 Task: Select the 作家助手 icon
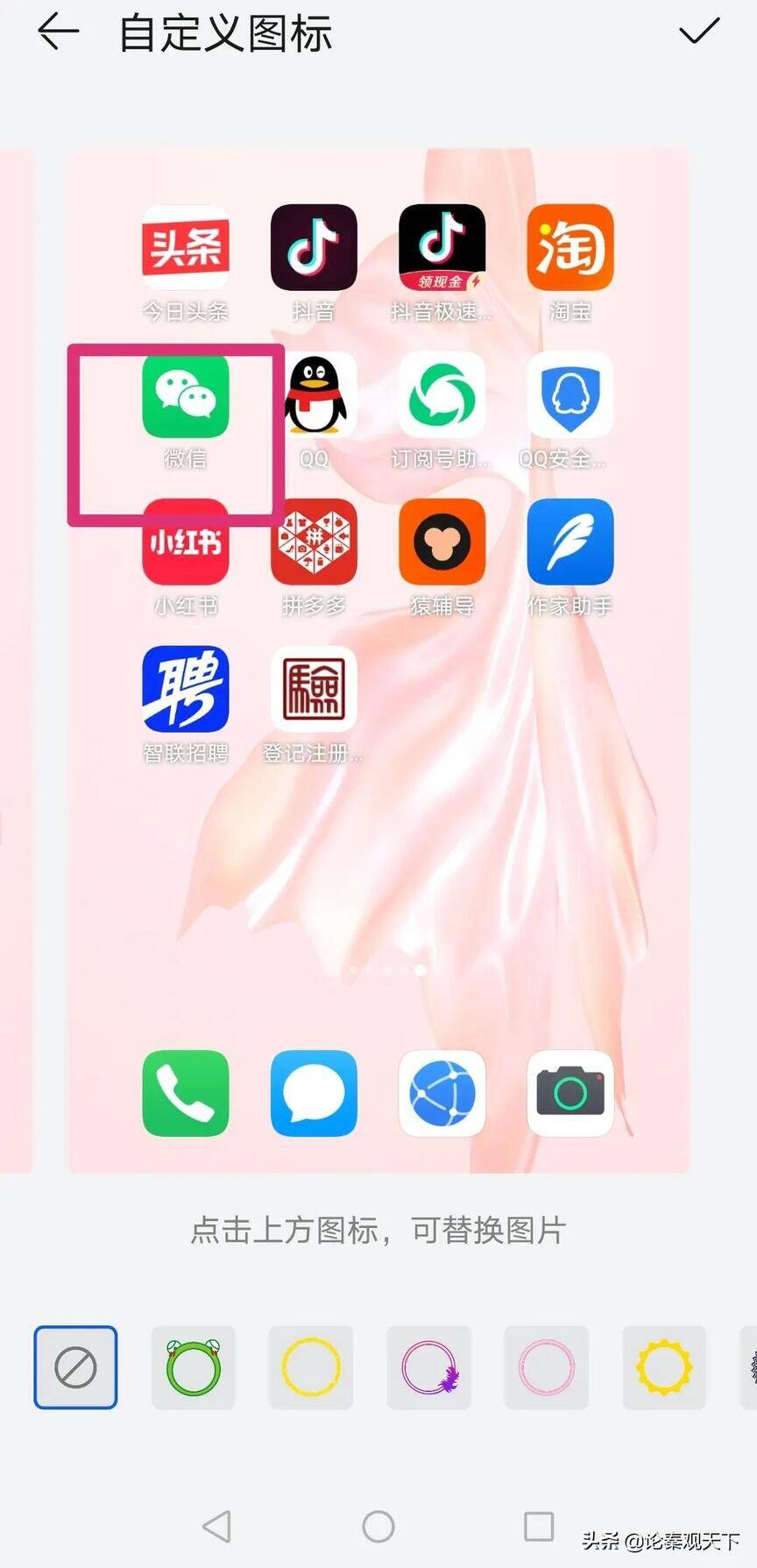(570, 542)
